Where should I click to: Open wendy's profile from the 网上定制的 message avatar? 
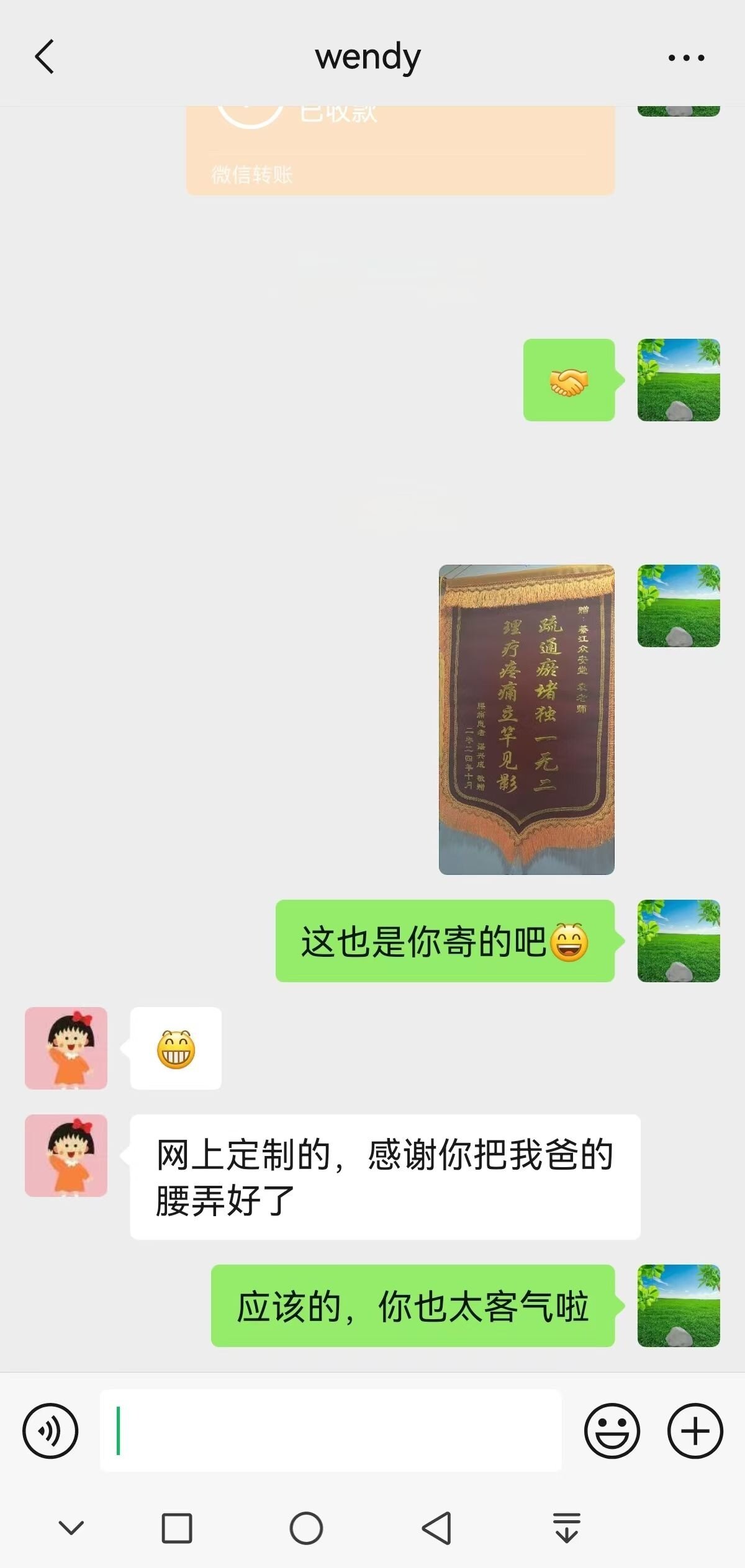pos(66,1155)
